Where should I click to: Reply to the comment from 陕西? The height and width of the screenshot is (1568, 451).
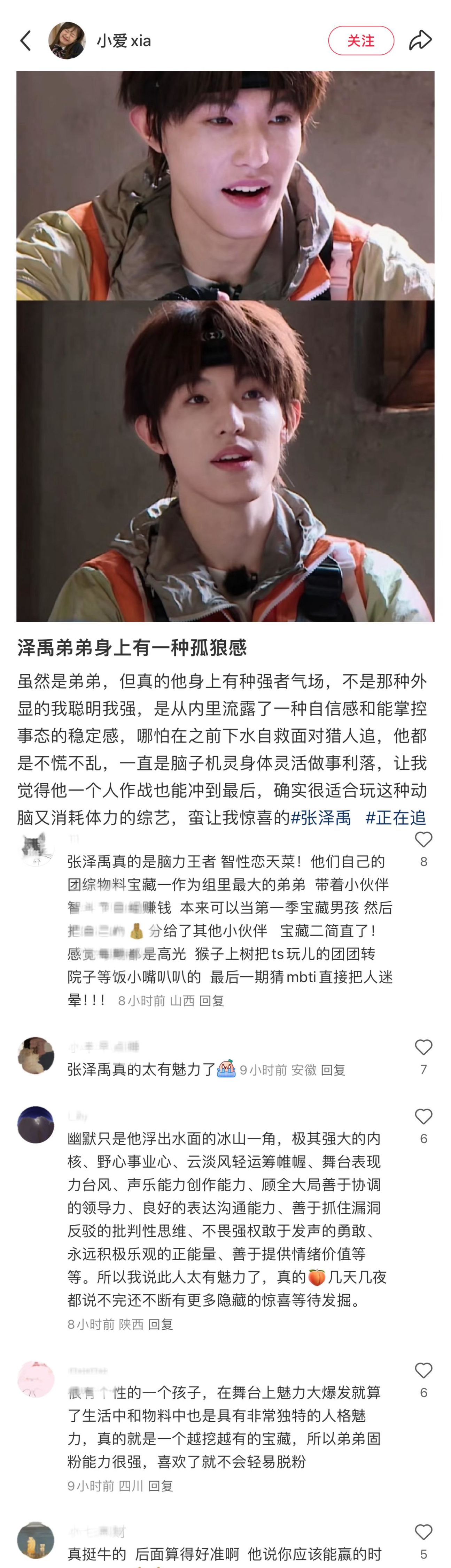tap(161, 1324)
